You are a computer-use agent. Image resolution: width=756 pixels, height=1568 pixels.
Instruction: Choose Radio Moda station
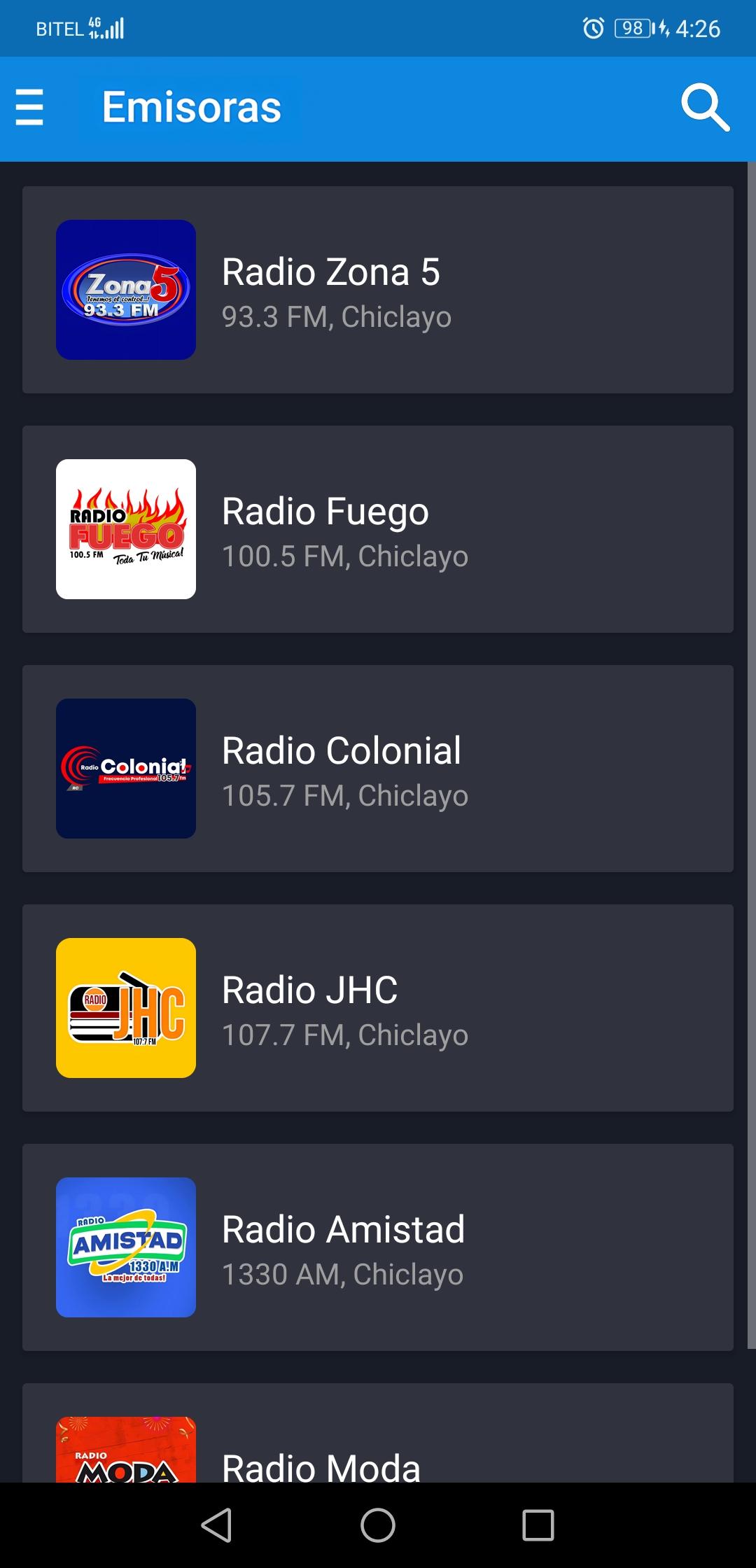tap(378, 1433)
